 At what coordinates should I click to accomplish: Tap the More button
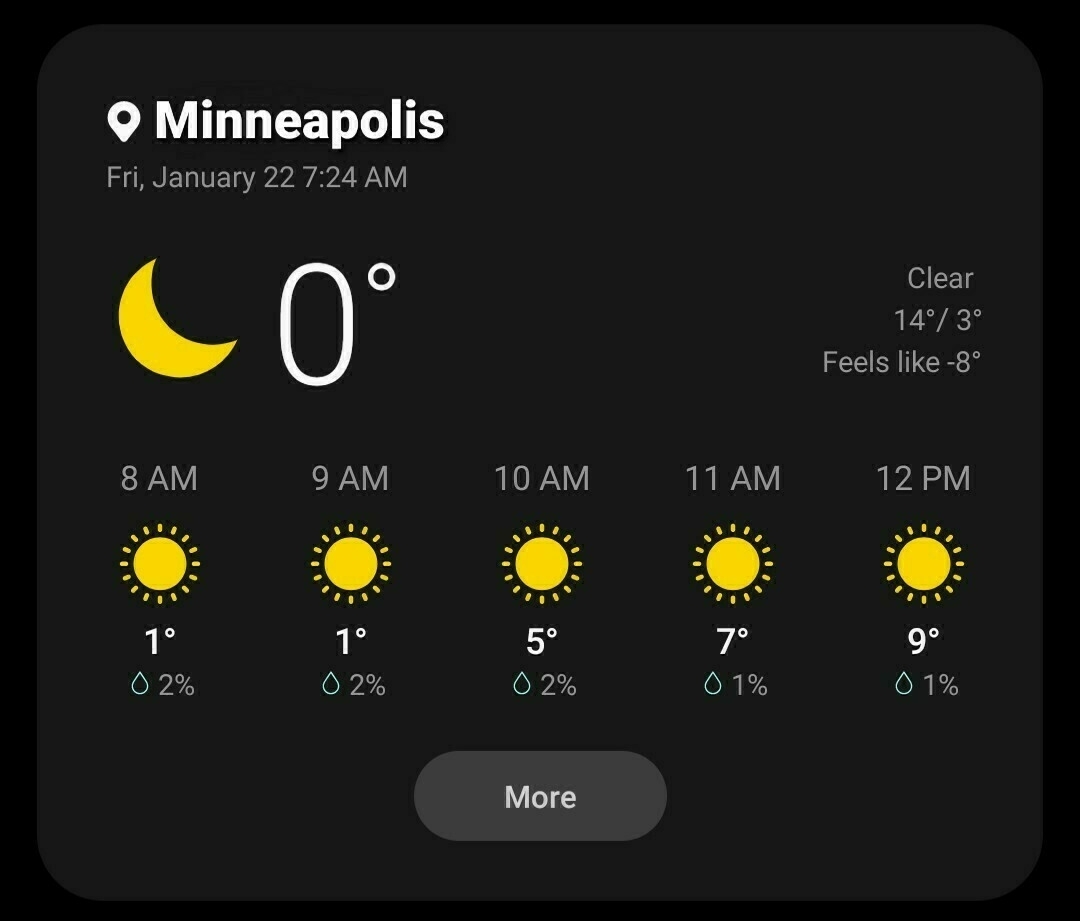tap(540, 796)
